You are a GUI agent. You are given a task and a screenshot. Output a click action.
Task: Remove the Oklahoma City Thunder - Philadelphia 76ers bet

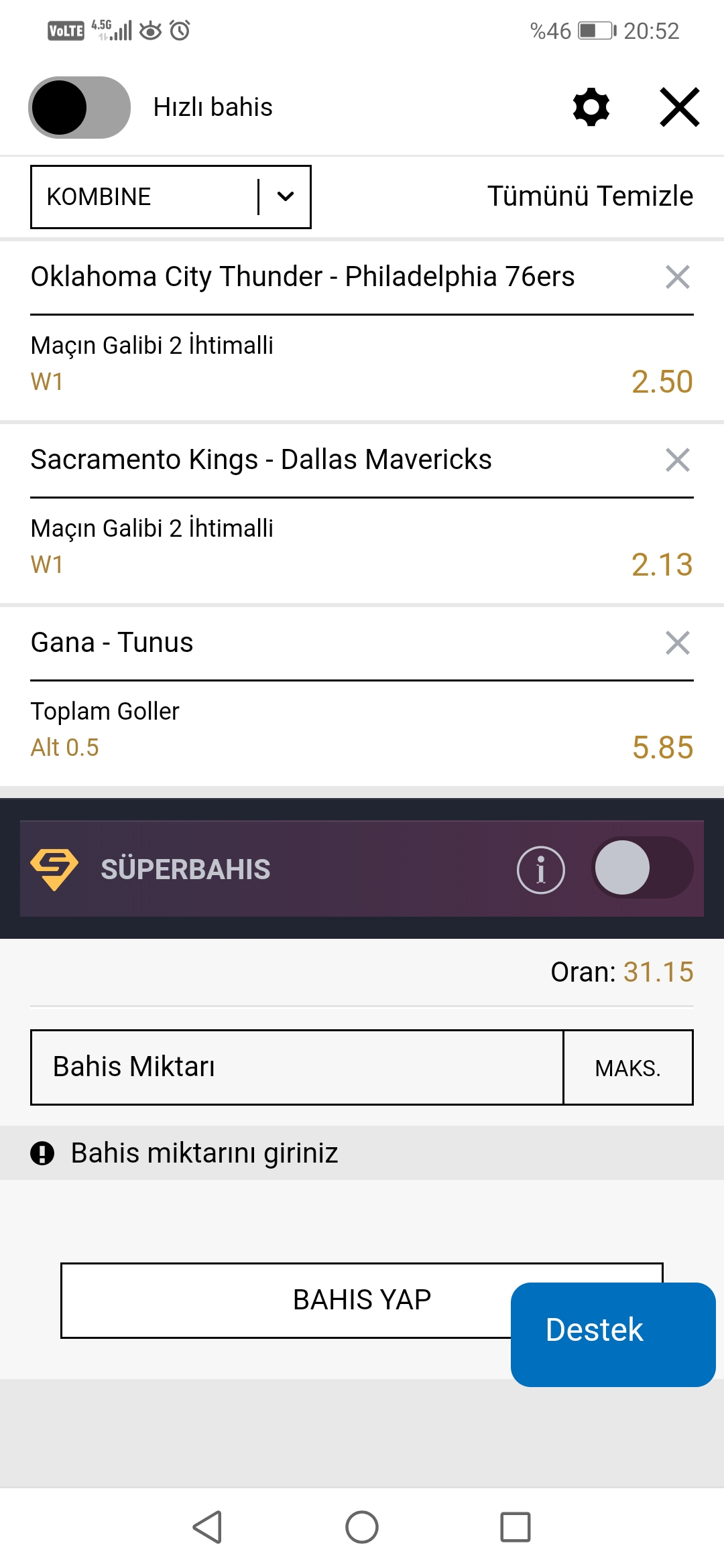click(x=678, y=277)
